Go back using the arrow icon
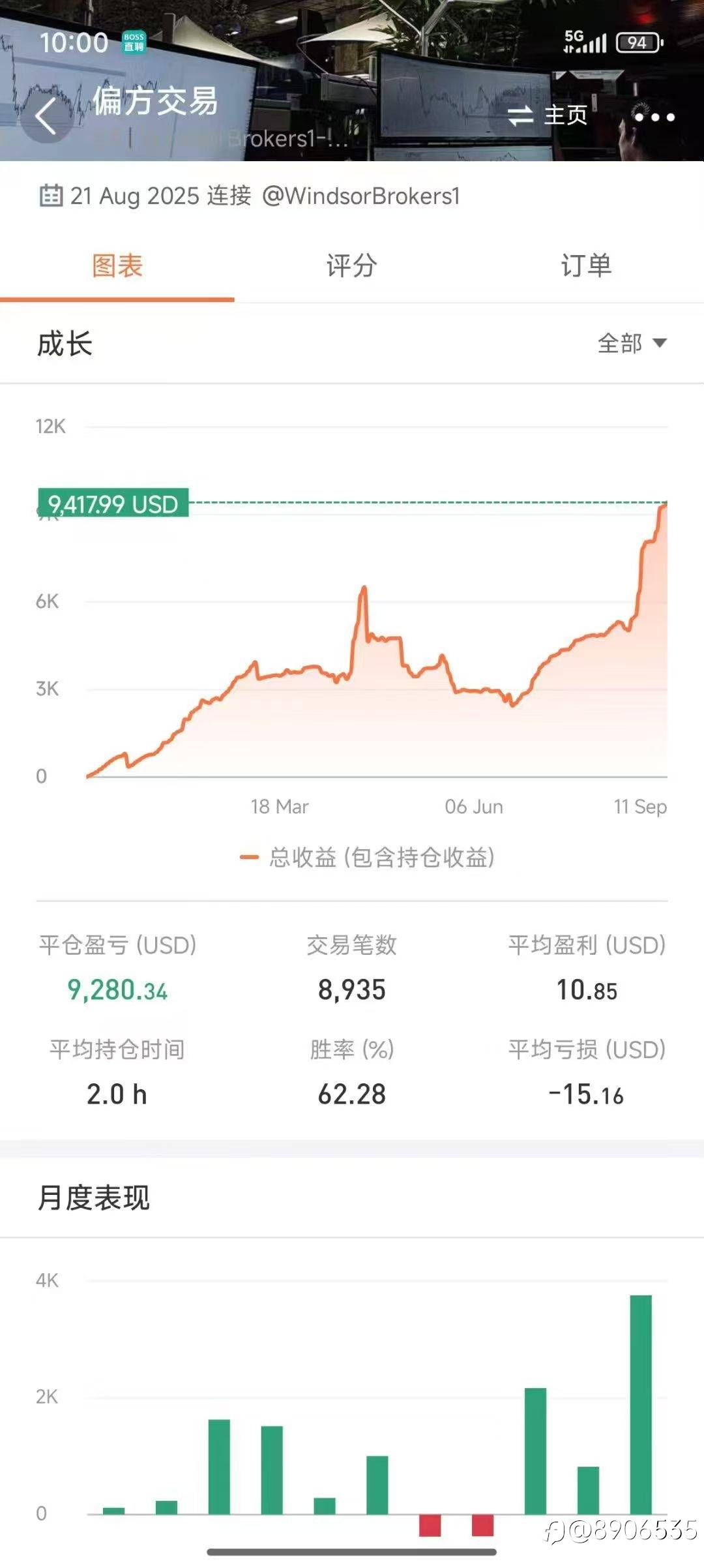This screenshot has height=1568, width=704. pos(46,117)
